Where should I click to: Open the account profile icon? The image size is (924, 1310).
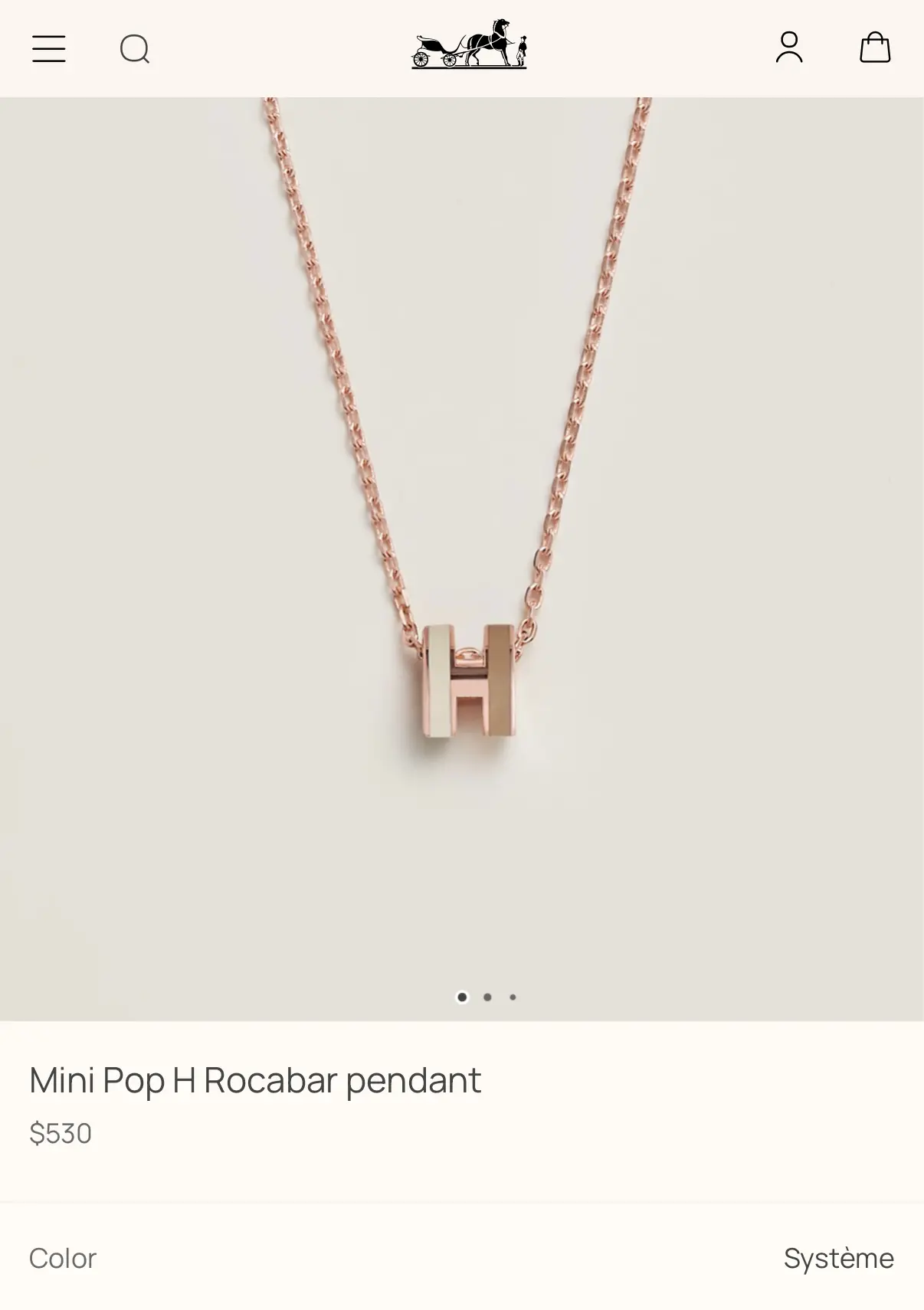tap(789, 47)
